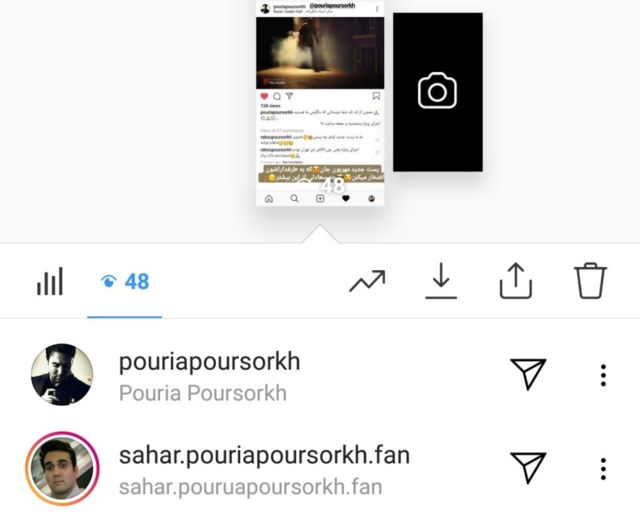Image resolution: width=640 pixels, height=521 pixels.
Task: Add a new story with camera tile
Action: [437, 92]
